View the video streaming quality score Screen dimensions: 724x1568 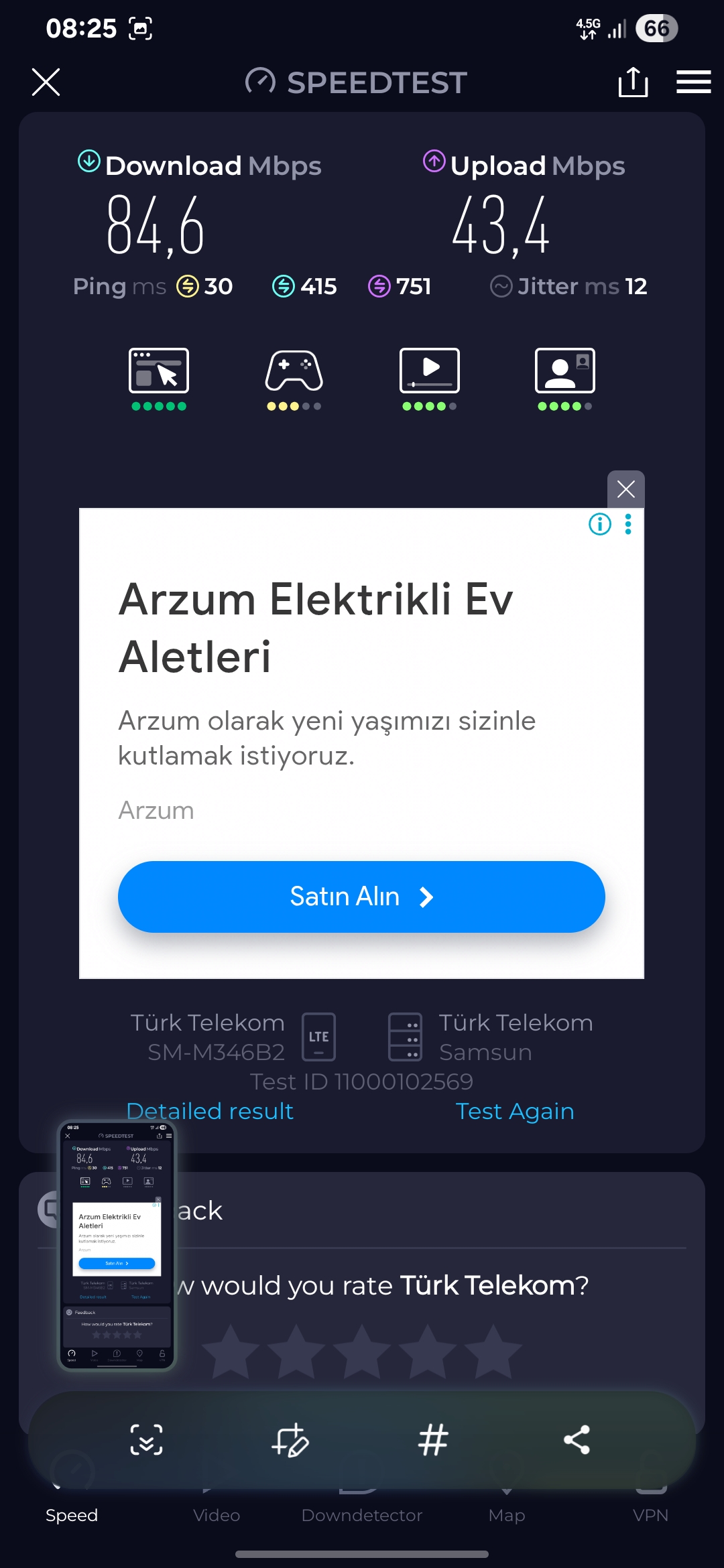(x=430, y=379)
